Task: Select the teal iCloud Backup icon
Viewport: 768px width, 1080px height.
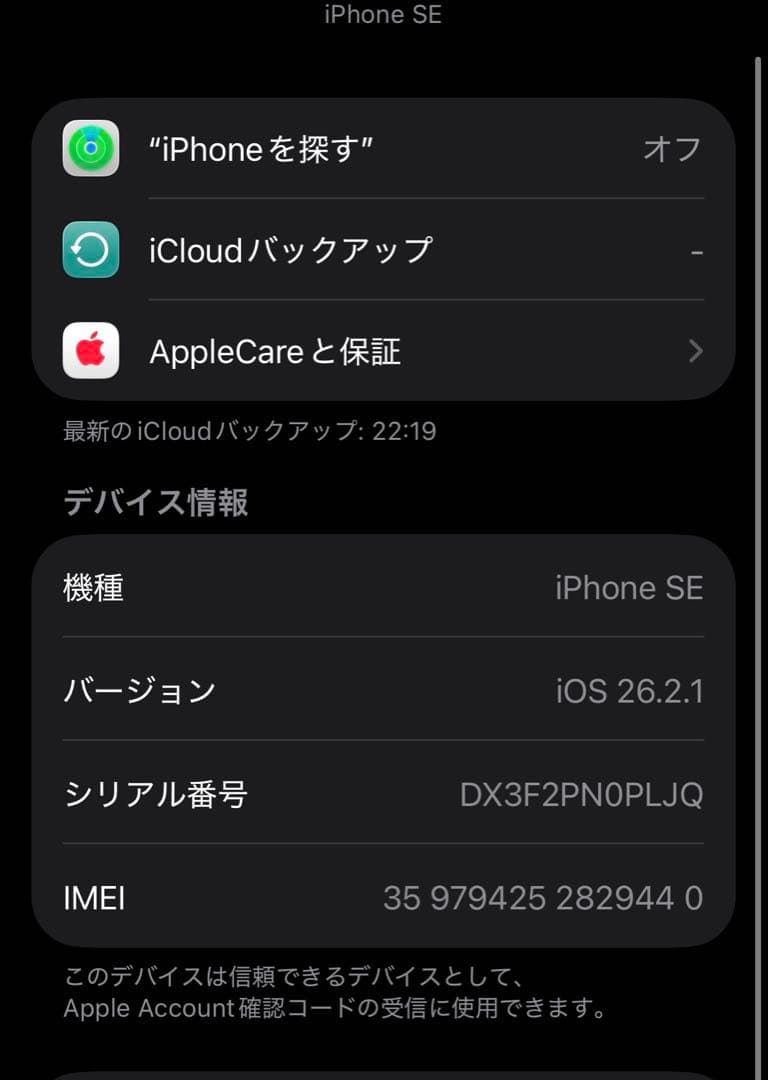Action: click(x=91, y=250)
